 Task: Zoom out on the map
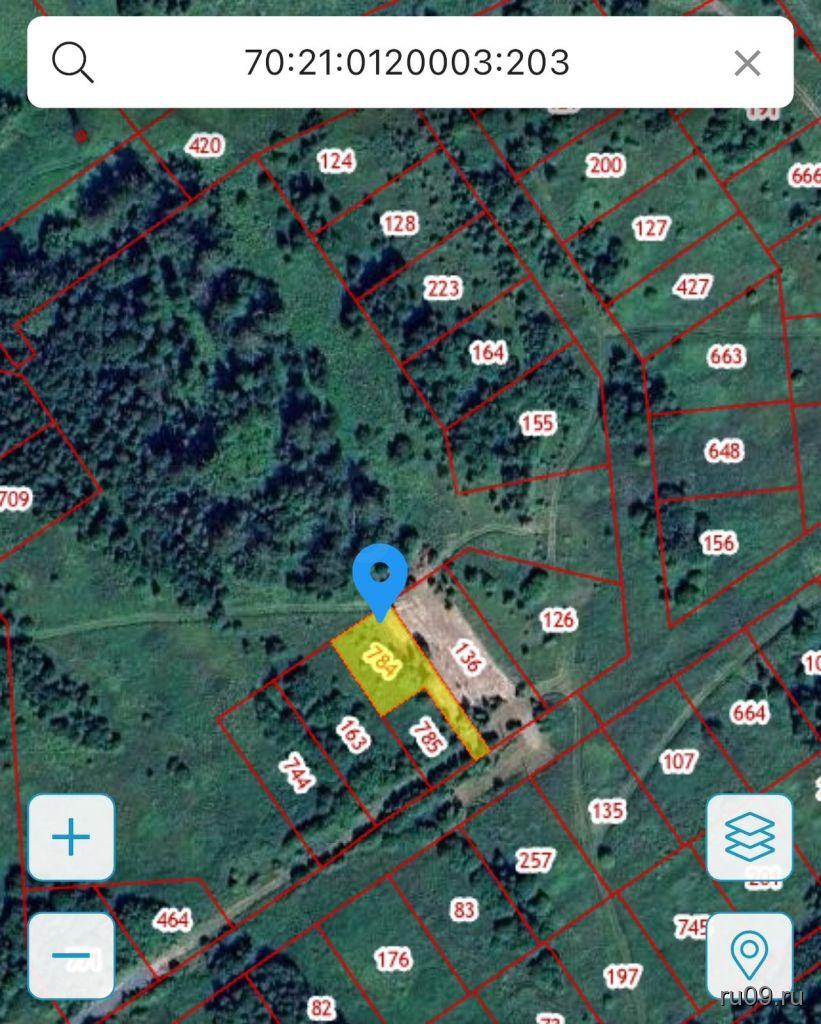[x=71, y=956]
